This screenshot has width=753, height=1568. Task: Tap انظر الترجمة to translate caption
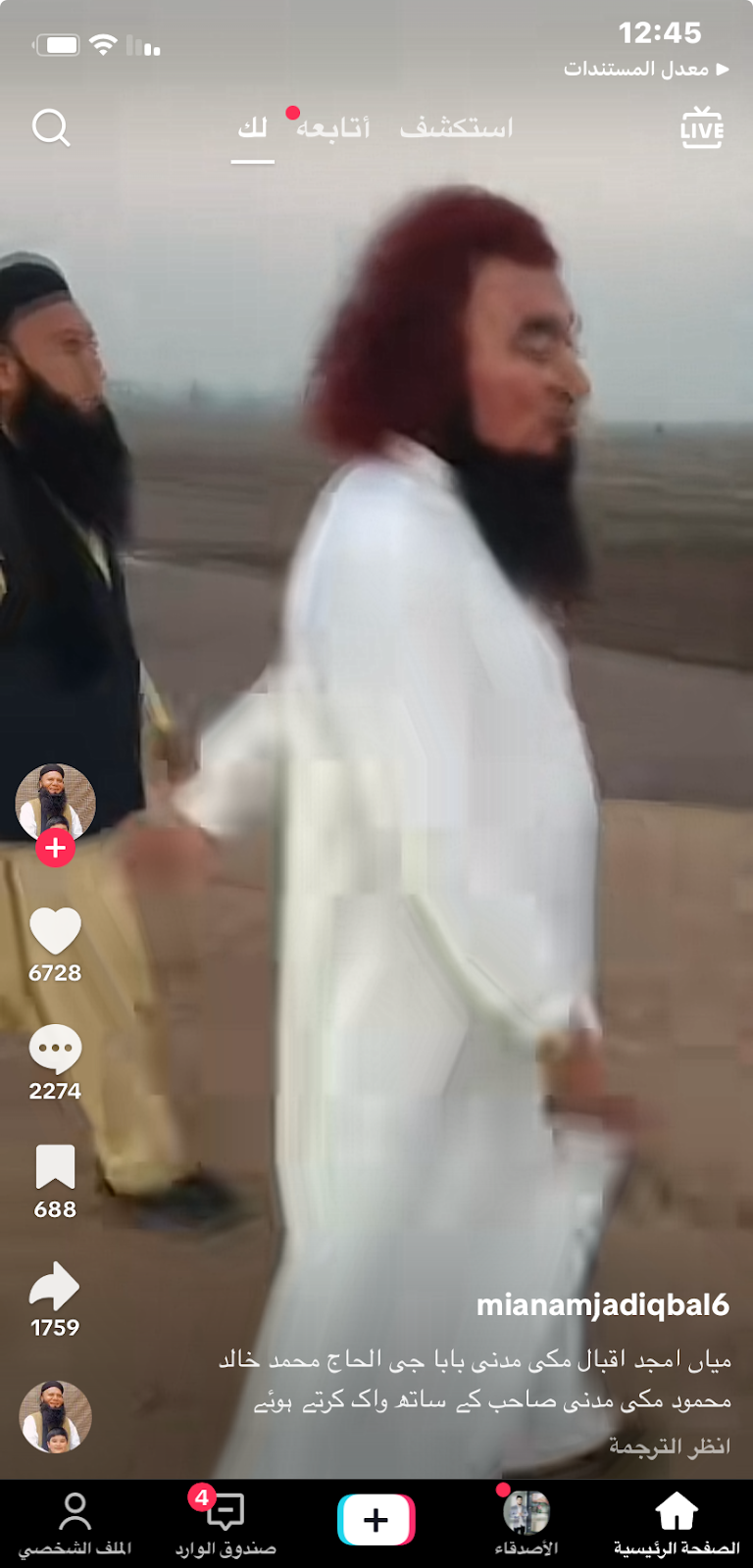point(670,1445)
